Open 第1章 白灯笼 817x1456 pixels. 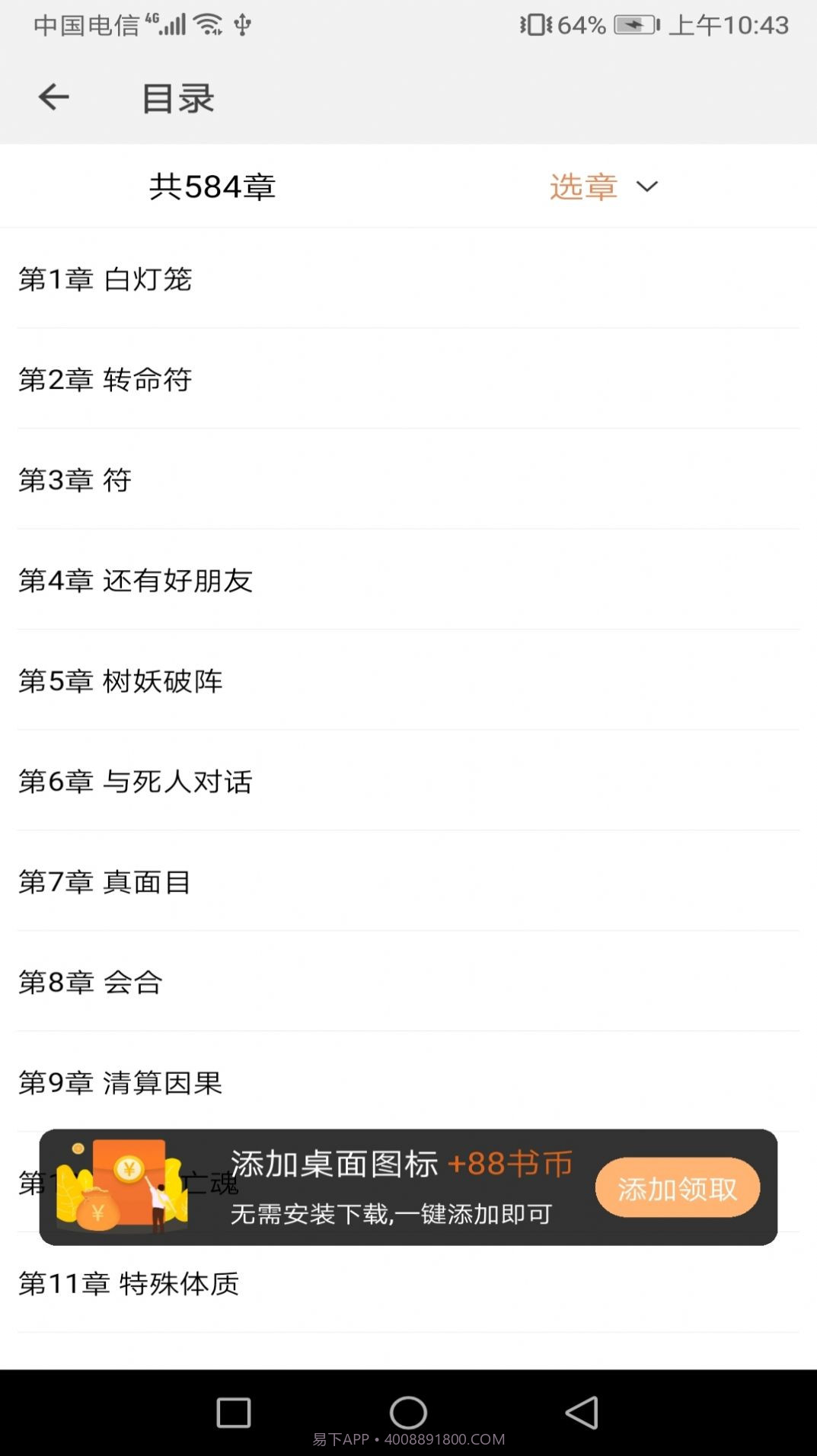click(x=107, y=280)
